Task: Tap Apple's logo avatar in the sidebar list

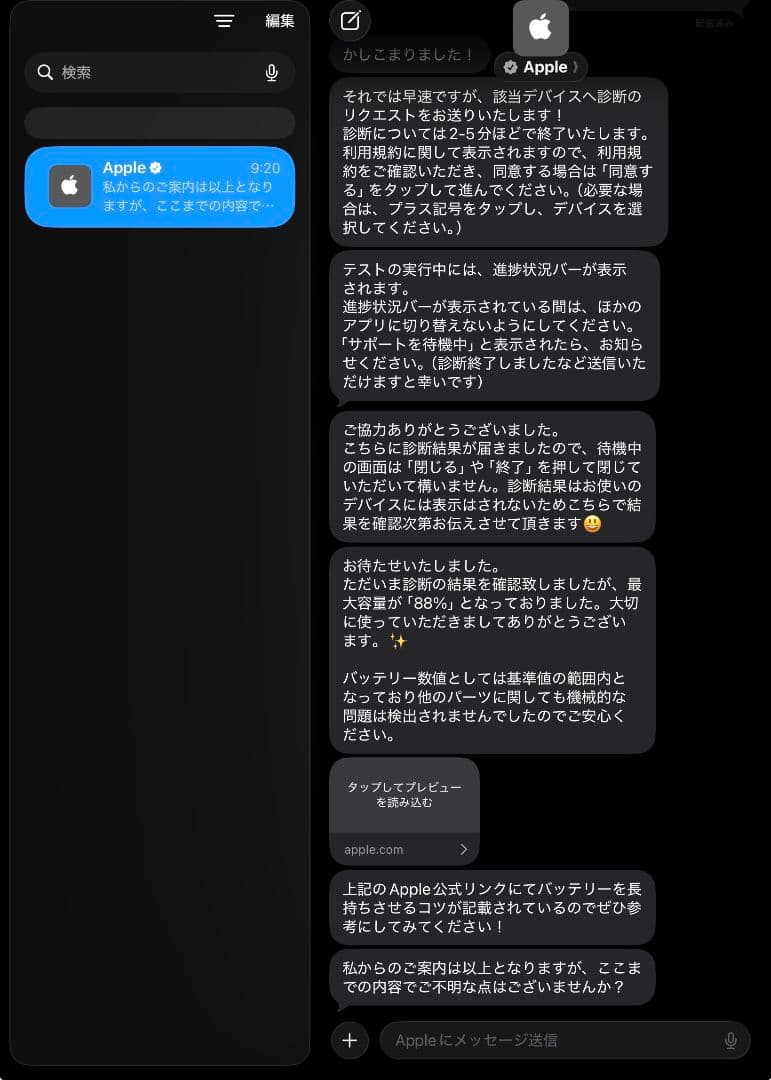Action: point(70,187)
